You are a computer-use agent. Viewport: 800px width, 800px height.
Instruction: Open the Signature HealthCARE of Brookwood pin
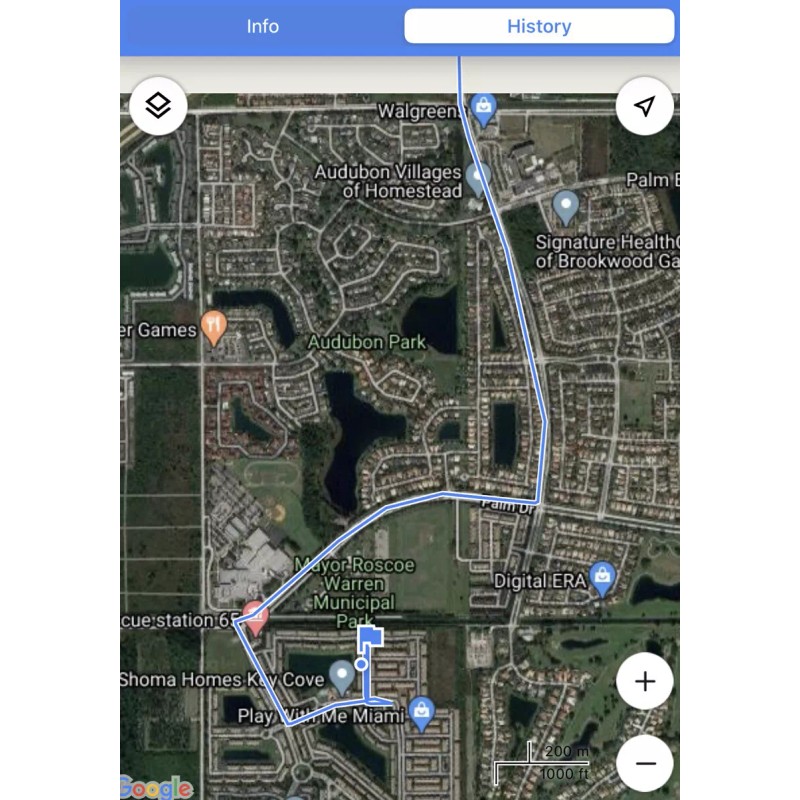[566, 207]
